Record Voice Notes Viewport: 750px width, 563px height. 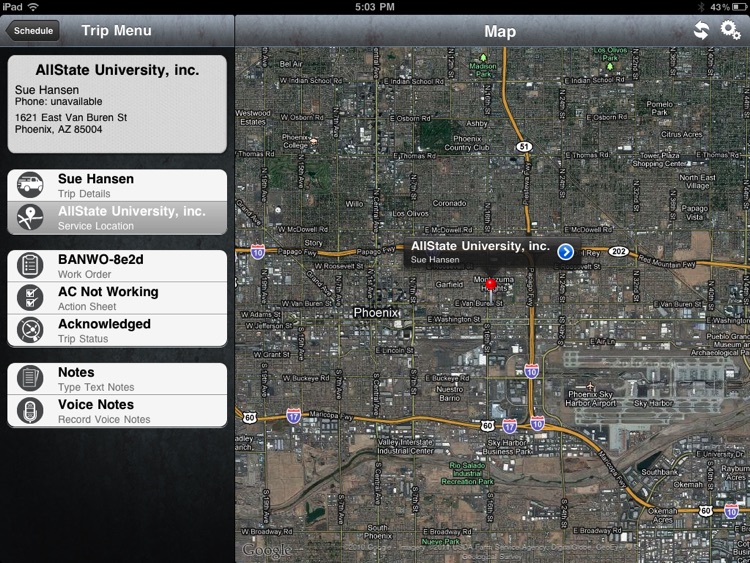117,410
